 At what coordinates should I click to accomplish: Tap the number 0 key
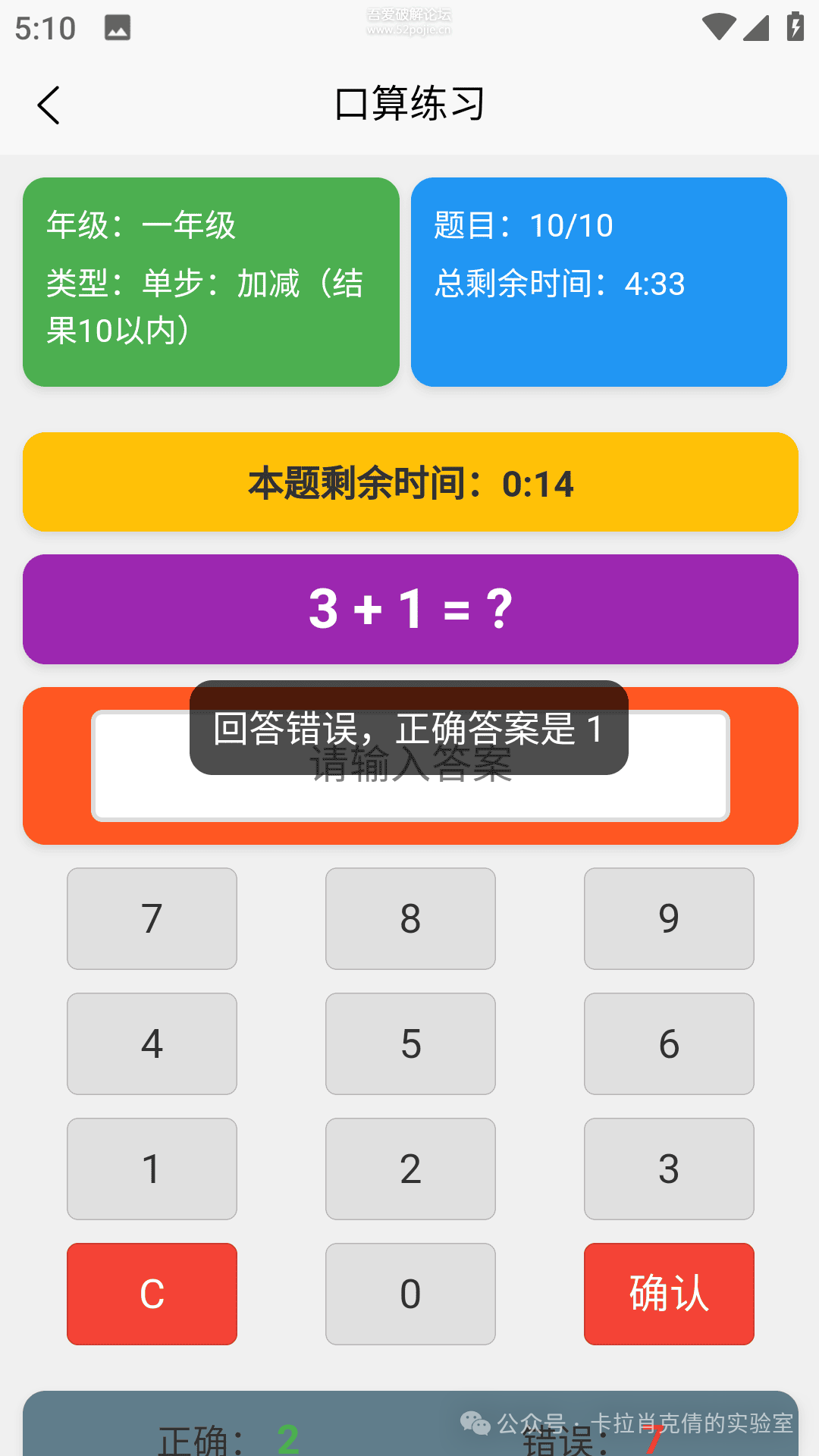pos(409,1294)
